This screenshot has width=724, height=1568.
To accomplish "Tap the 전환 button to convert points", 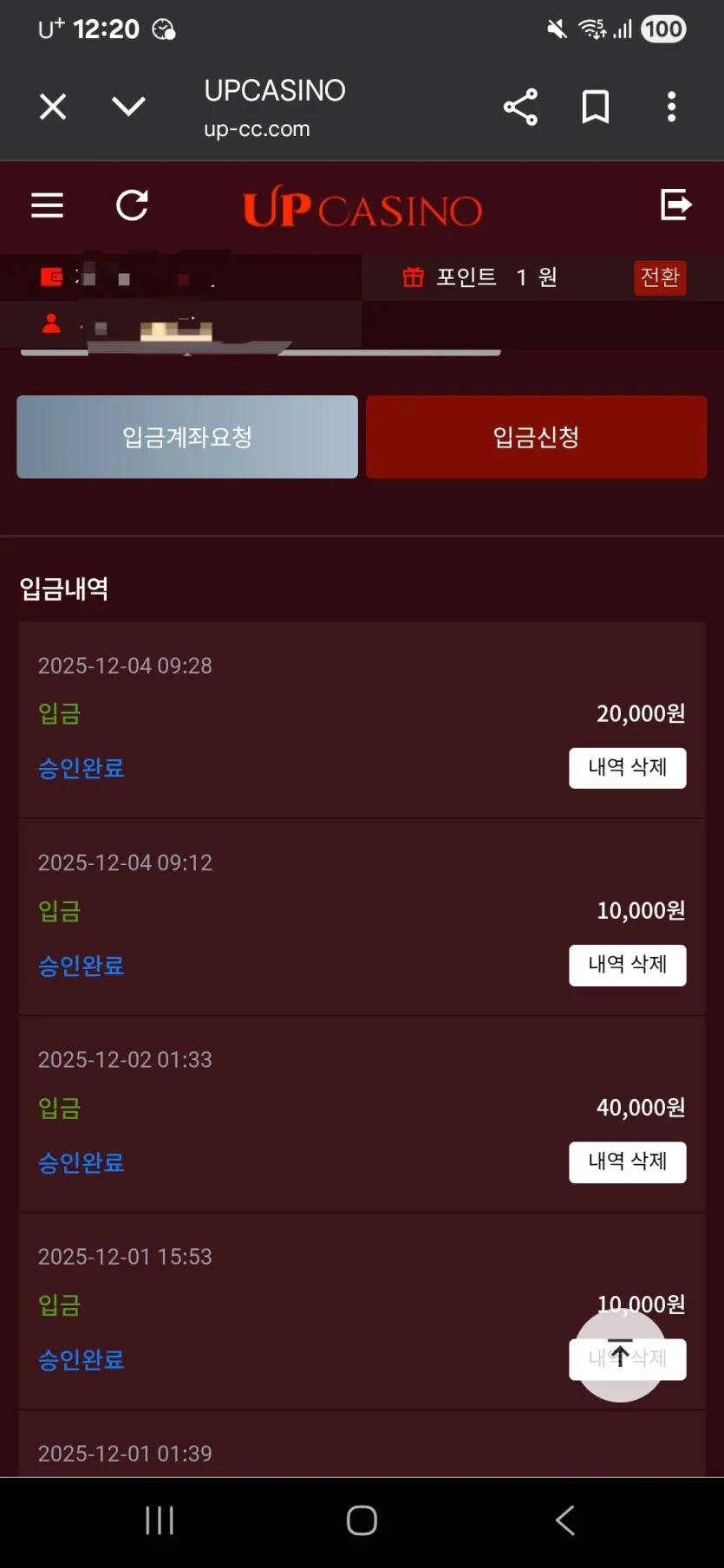I will click(660, 277).
